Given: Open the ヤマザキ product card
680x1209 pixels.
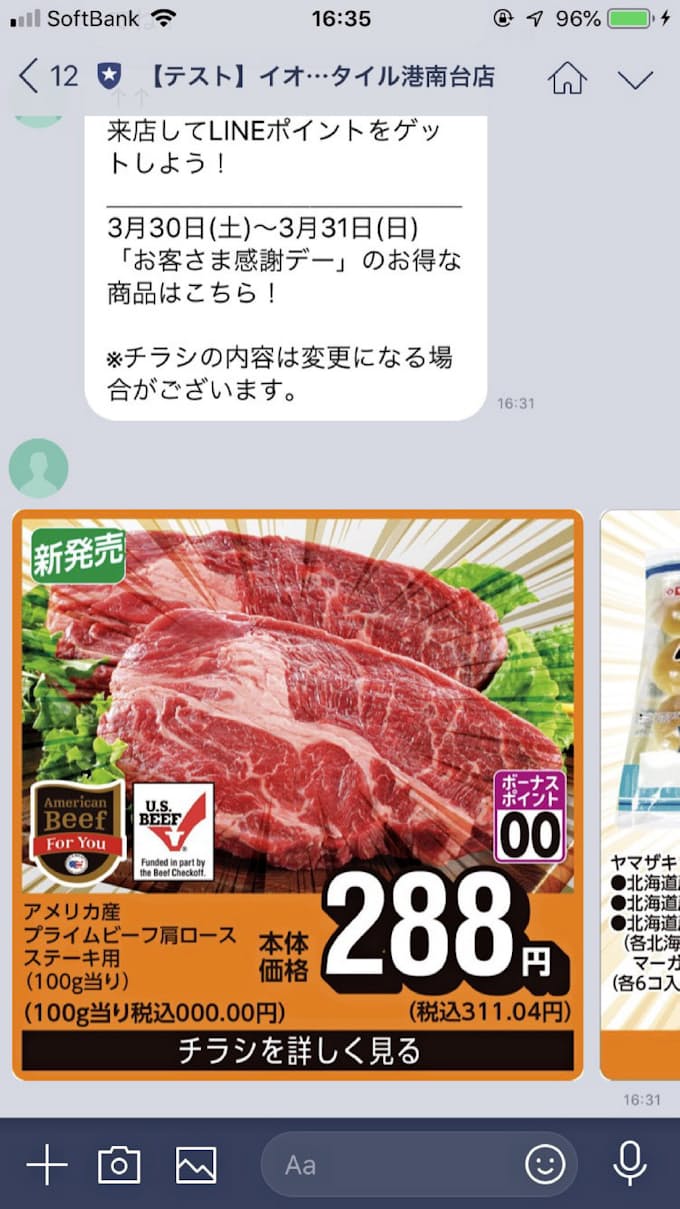Looking at the screenshot, I should coord(640,790).
